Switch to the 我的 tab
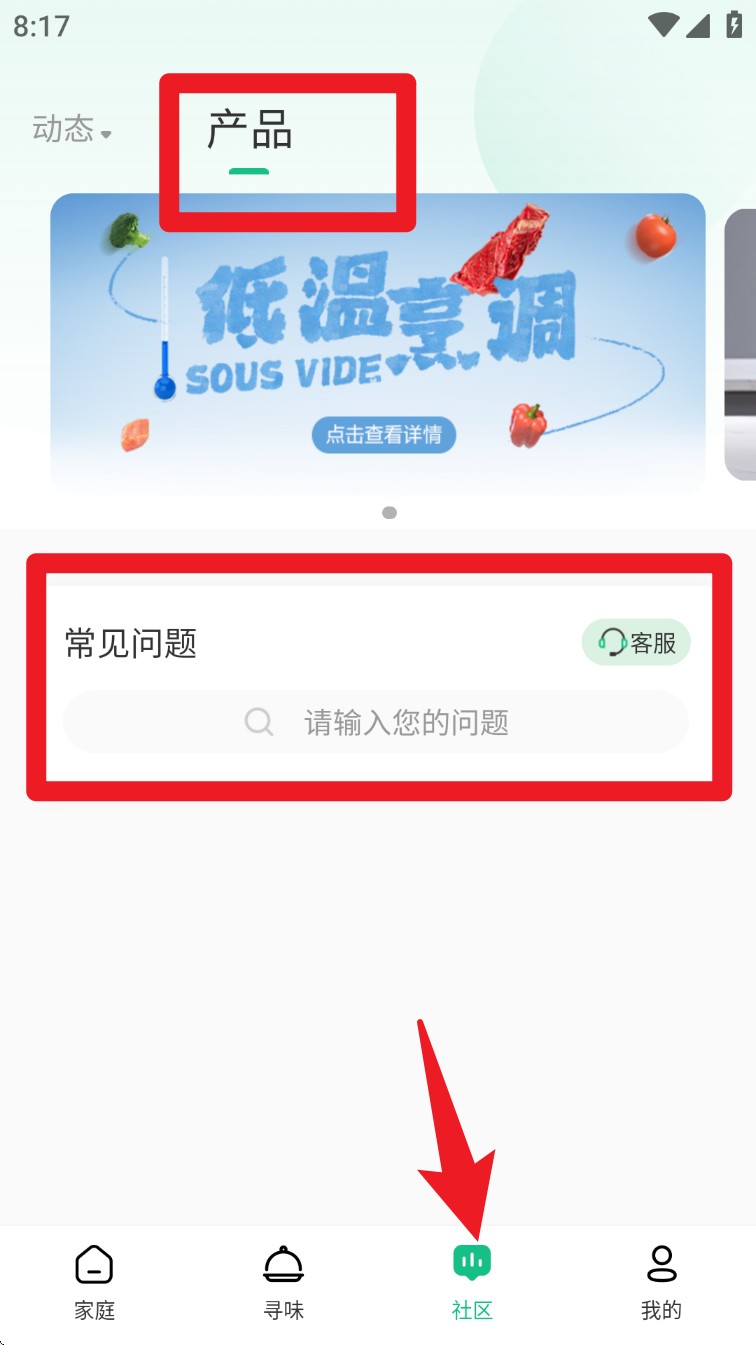 pyautogui.click(x=661, y=1280)
